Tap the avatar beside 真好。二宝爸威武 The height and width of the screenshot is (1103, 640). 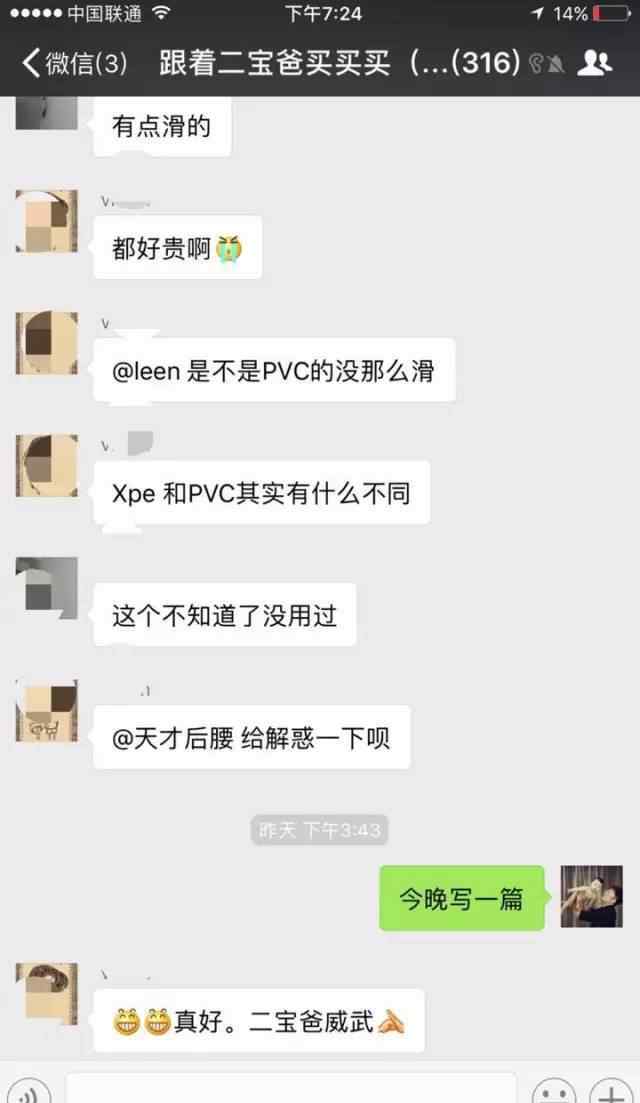coord(47,994)
